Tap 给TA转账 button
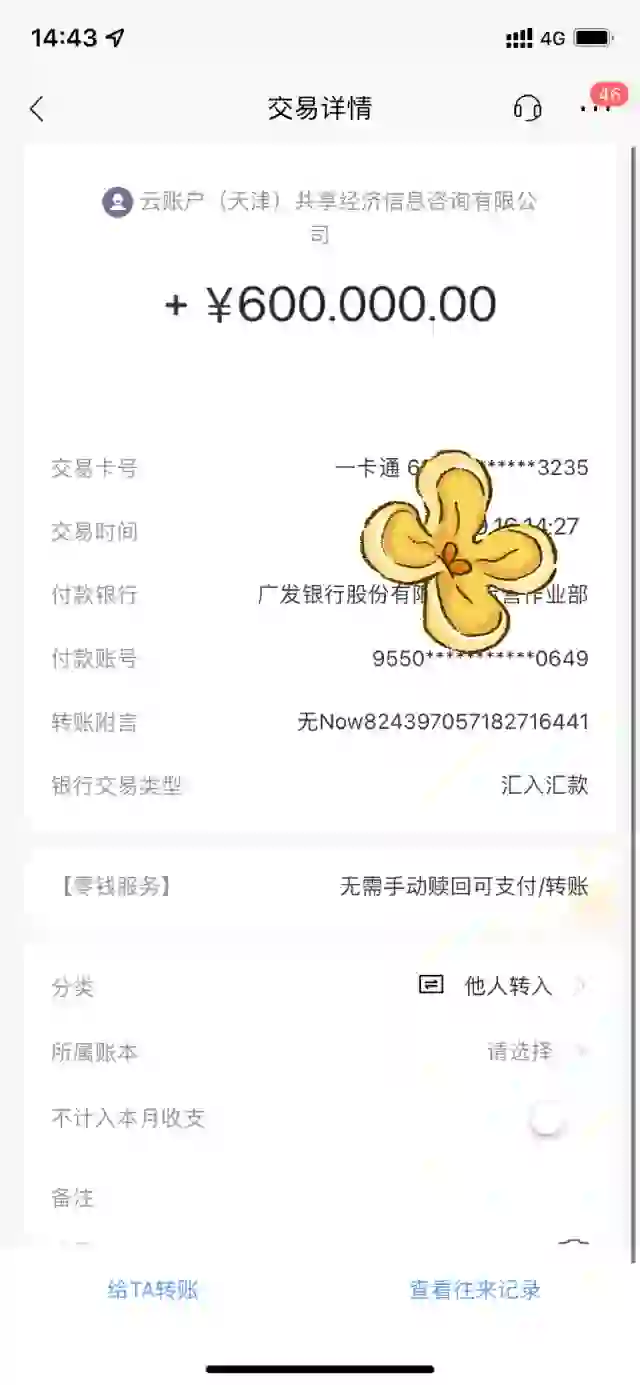The height and width of the screenshot is (1385, 640). 153,1290
